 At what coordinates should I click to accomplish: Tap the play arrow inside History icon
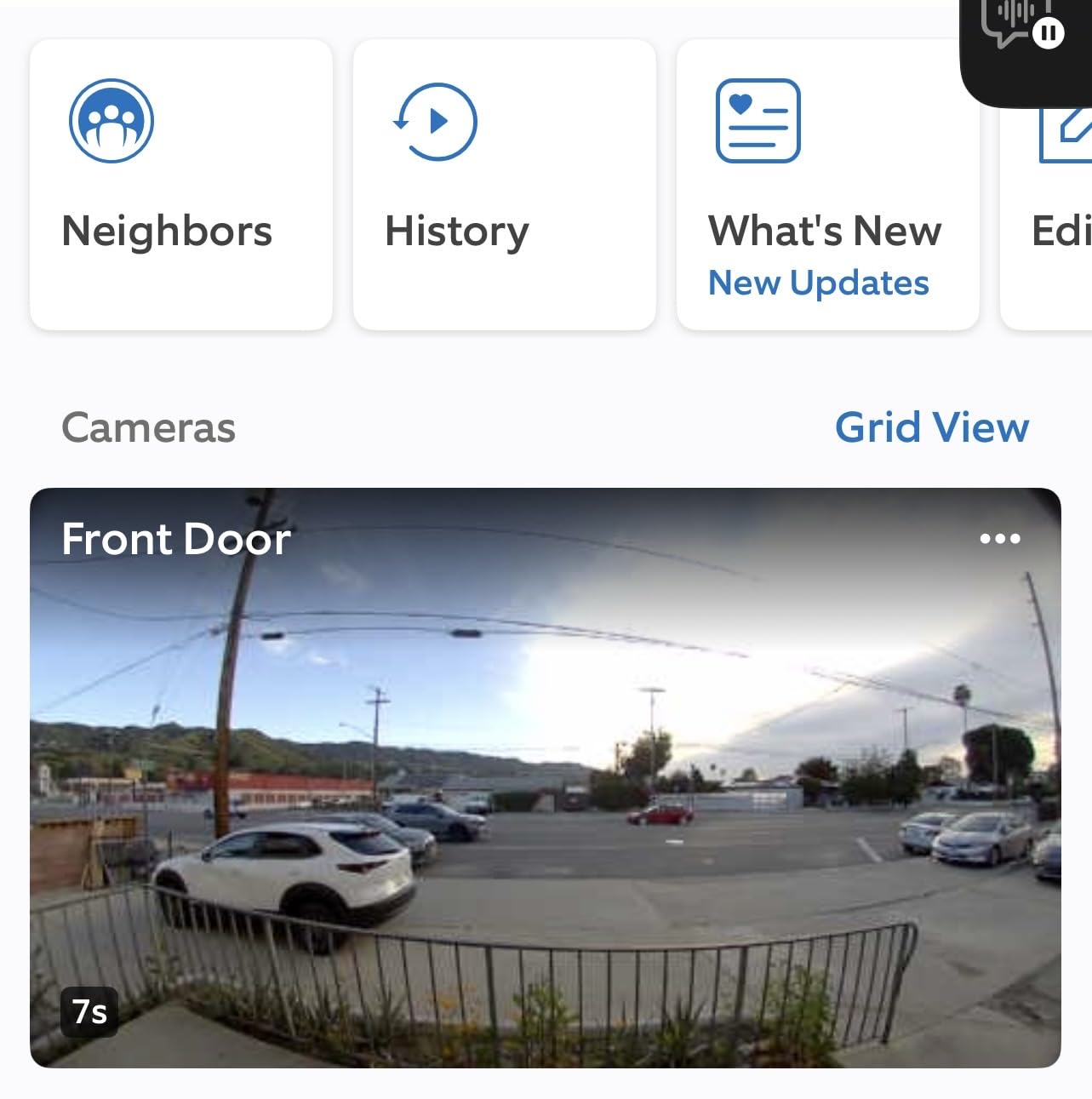[x=440, y=121]
